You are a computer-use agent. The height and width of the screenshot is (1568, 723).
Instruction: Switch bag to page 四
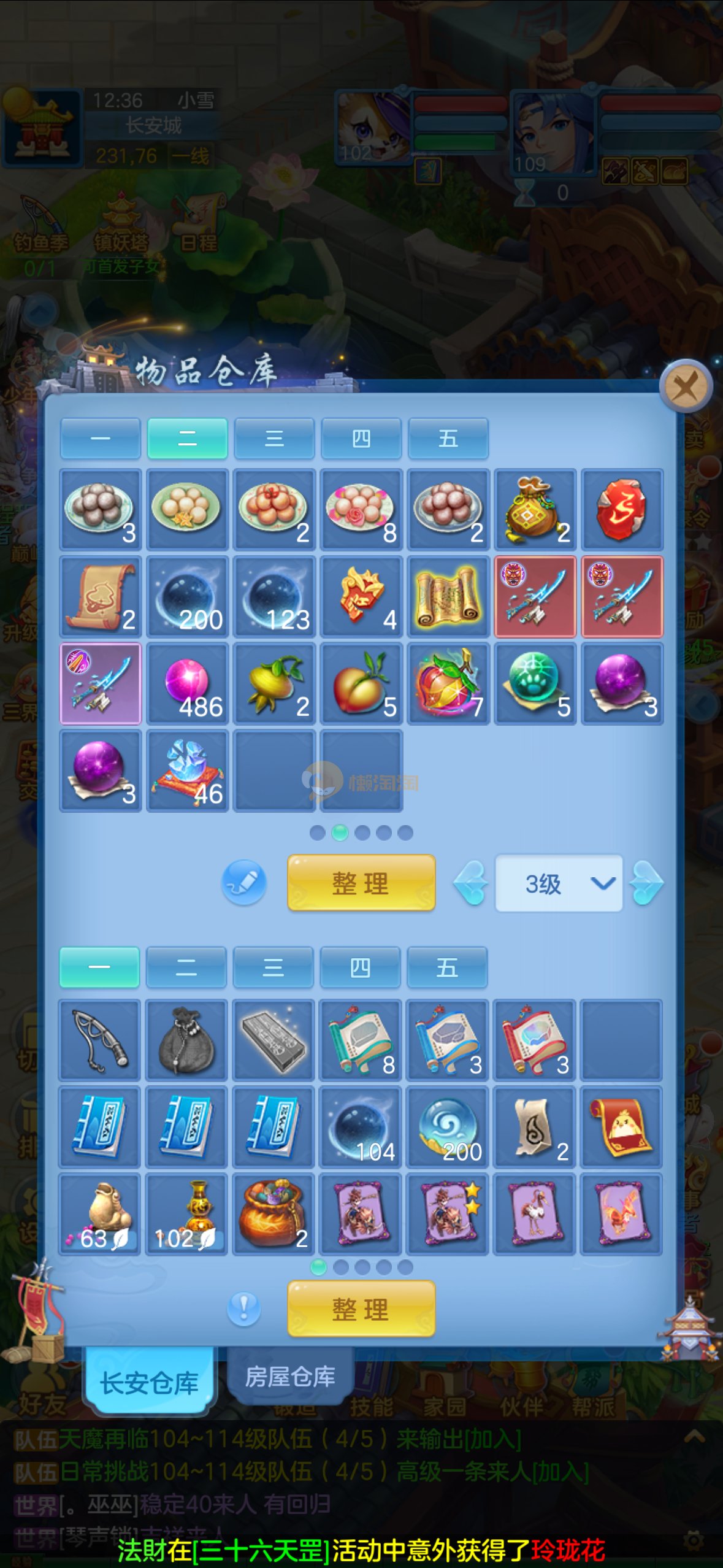tap(360, 967)
